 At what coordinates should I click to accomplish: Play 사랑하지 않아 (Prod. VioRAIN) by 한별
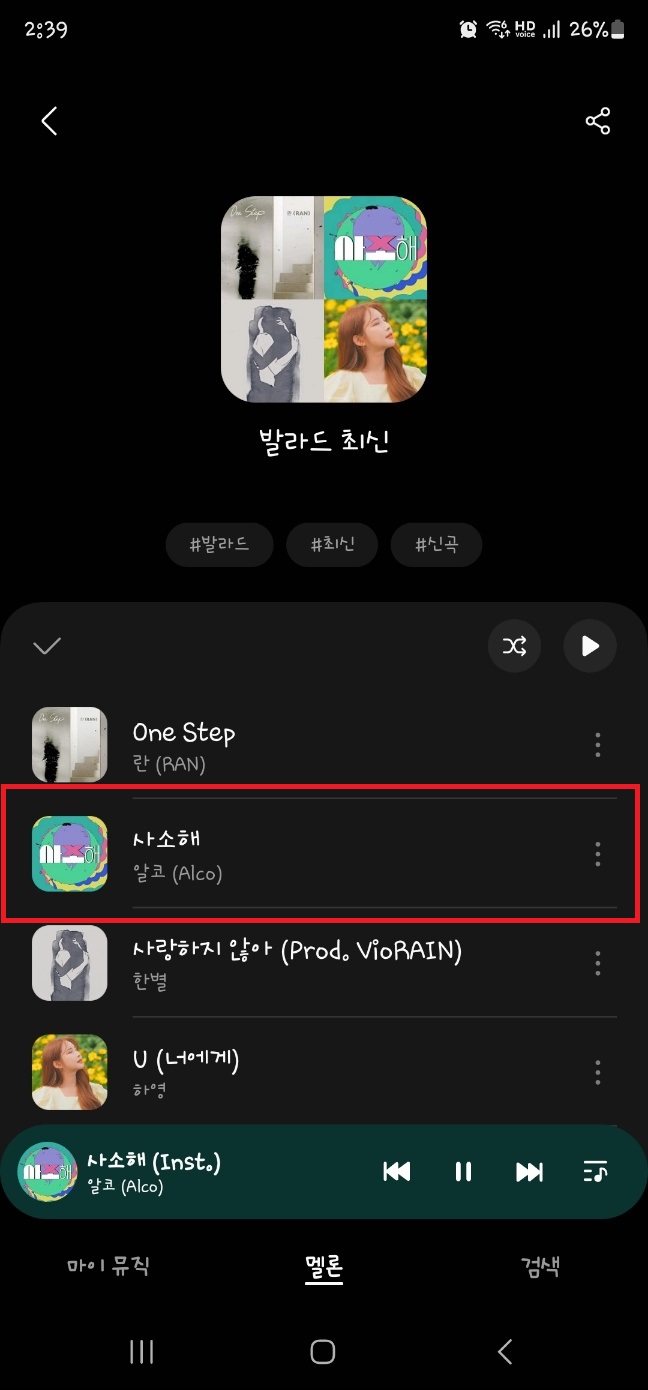tap(300, 963)
